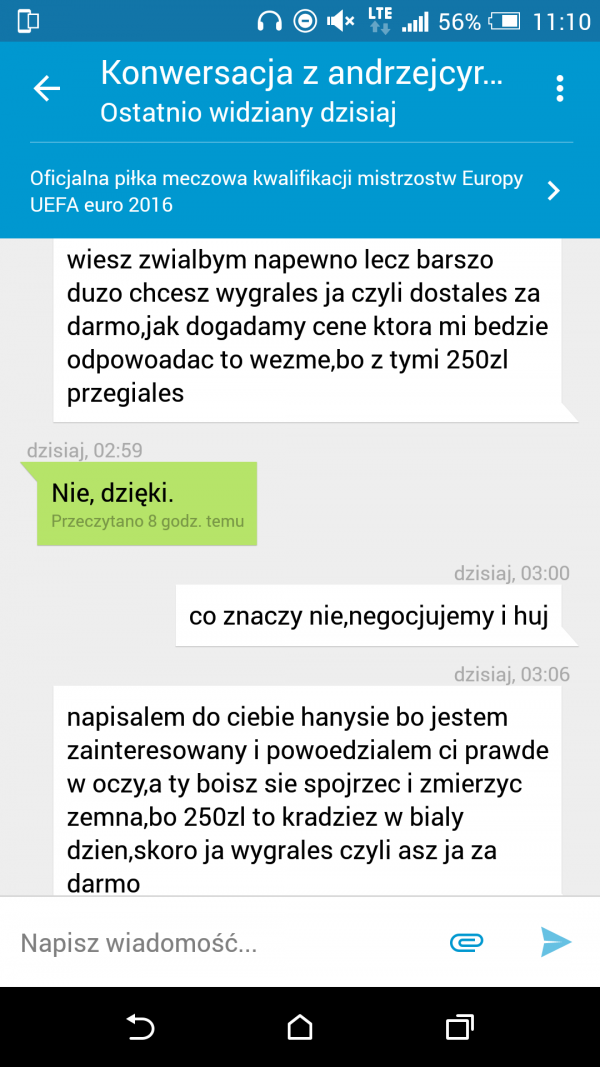The height and width of the screenshot is (1067, 600).
Task: Focus the 'Napisz wiadomość...' text field
Action: (220, 942)
